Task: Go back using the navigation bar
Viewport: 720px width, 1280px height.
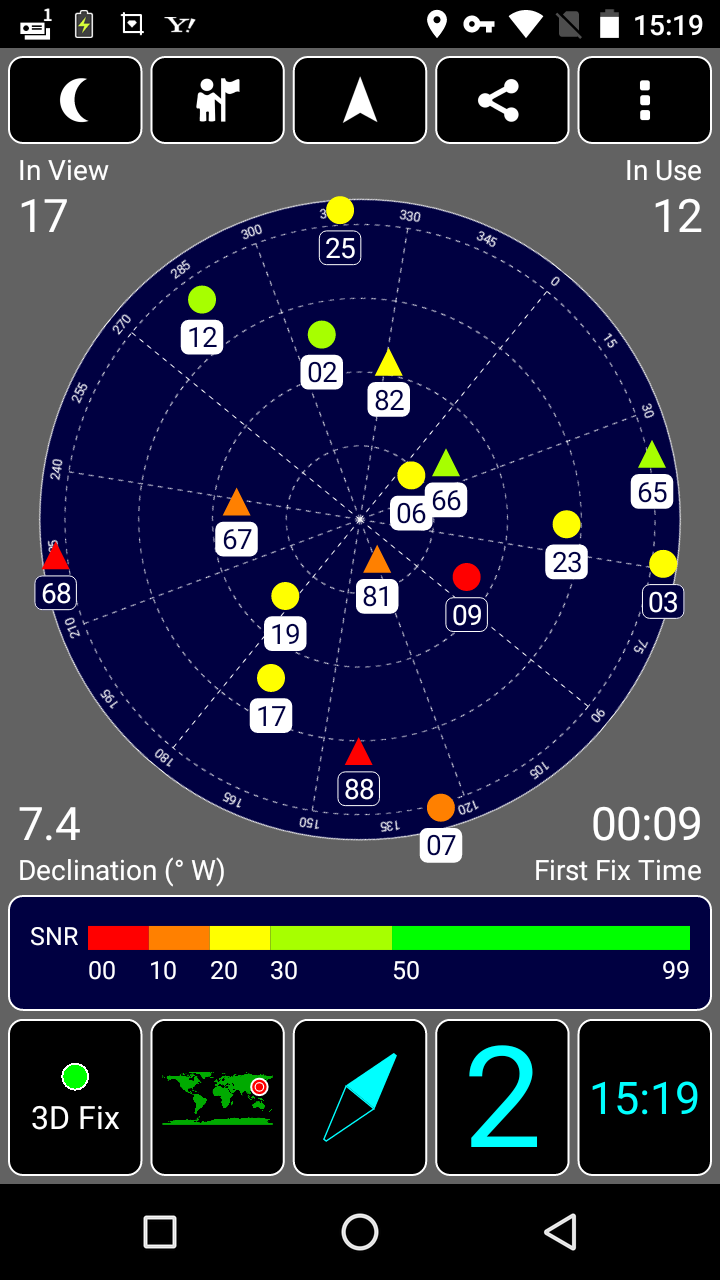Action: (x=560, y=1232)
